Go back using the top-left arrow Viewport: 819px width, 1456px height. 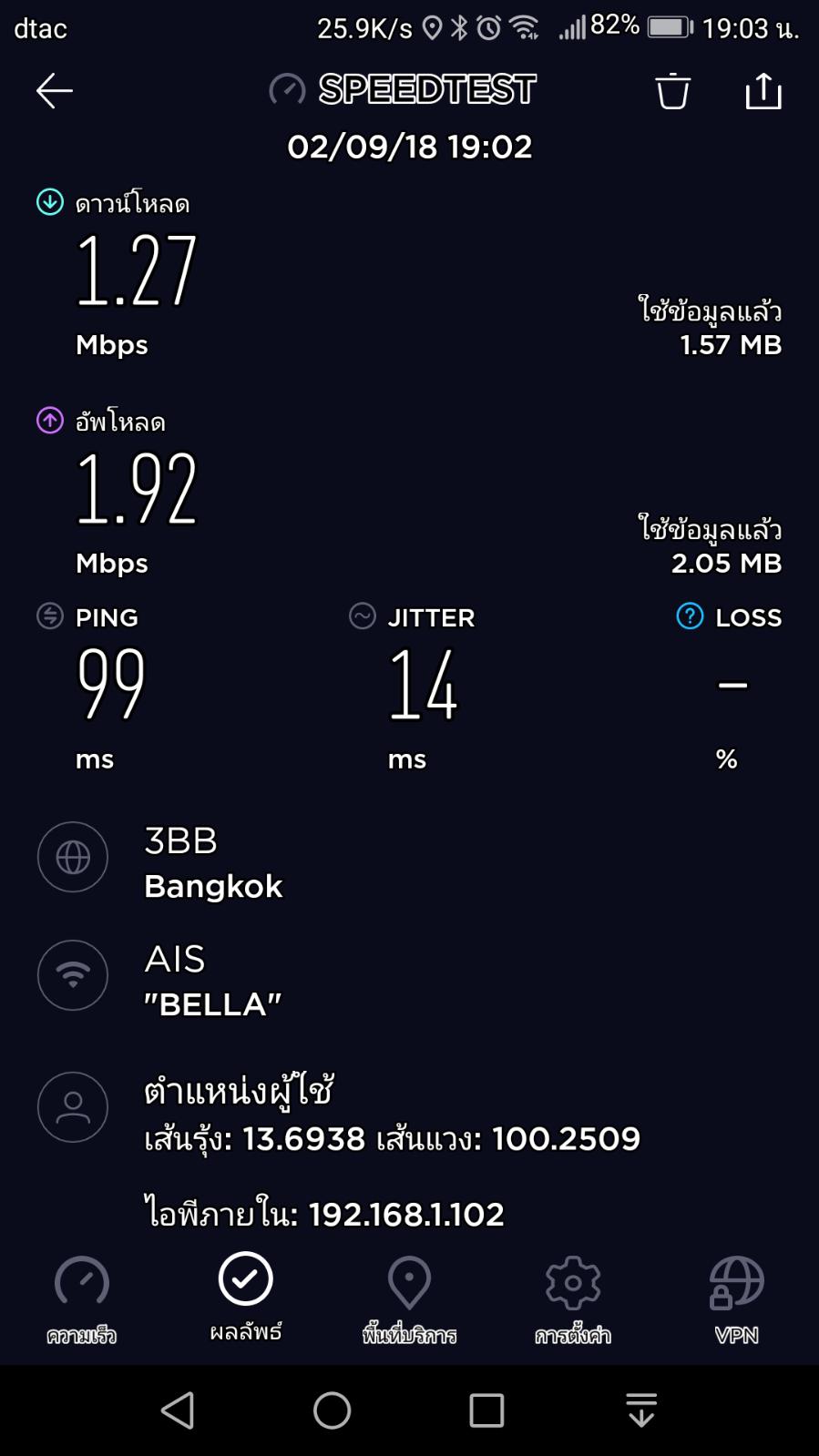click(54, 91)
